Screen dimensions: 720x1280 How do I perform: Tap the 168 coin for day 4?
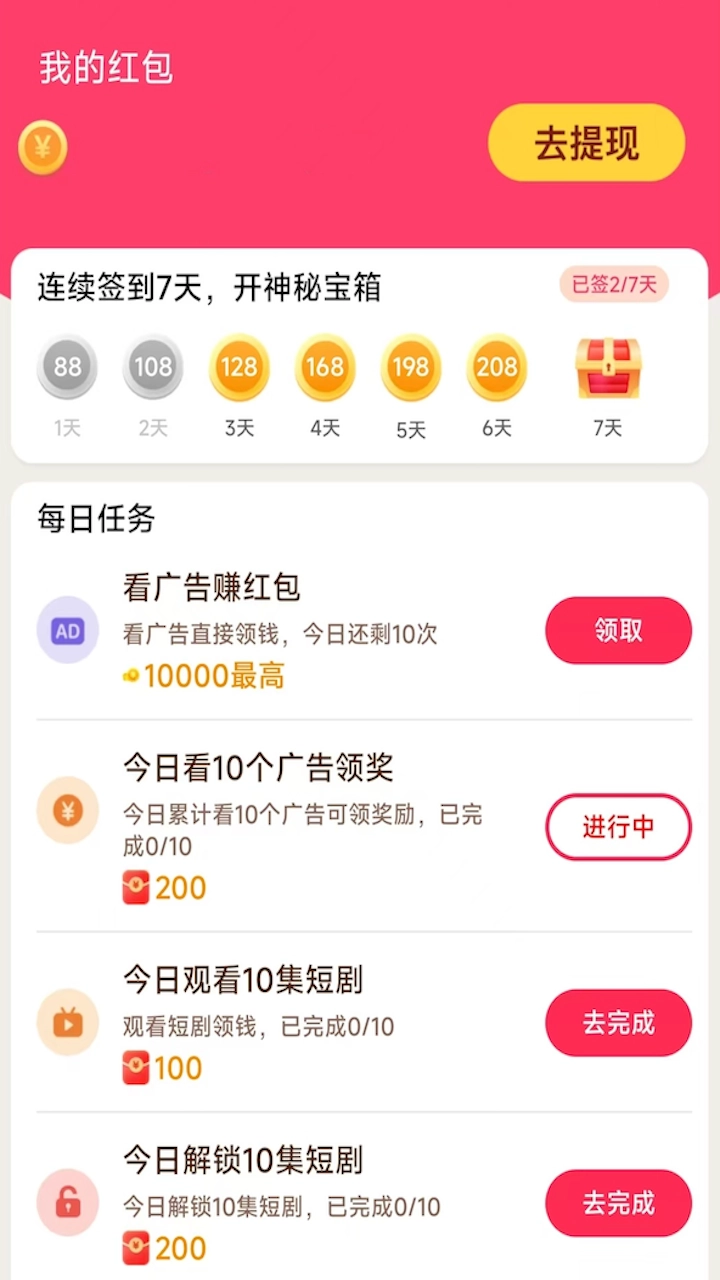click(325, 367)
